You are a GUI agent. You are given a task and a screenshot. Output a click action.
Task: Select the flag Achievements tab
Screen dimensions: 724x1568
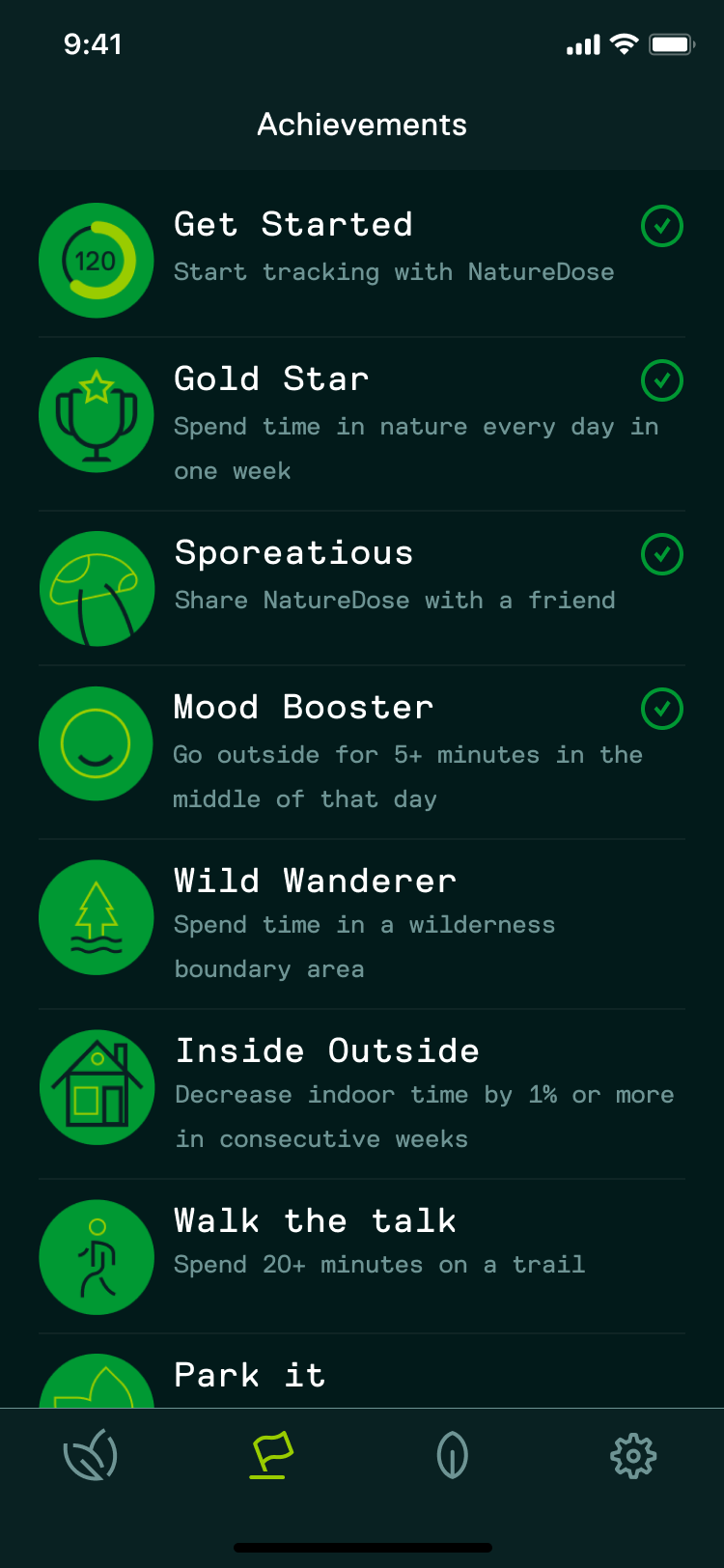tap(270, 1455)
